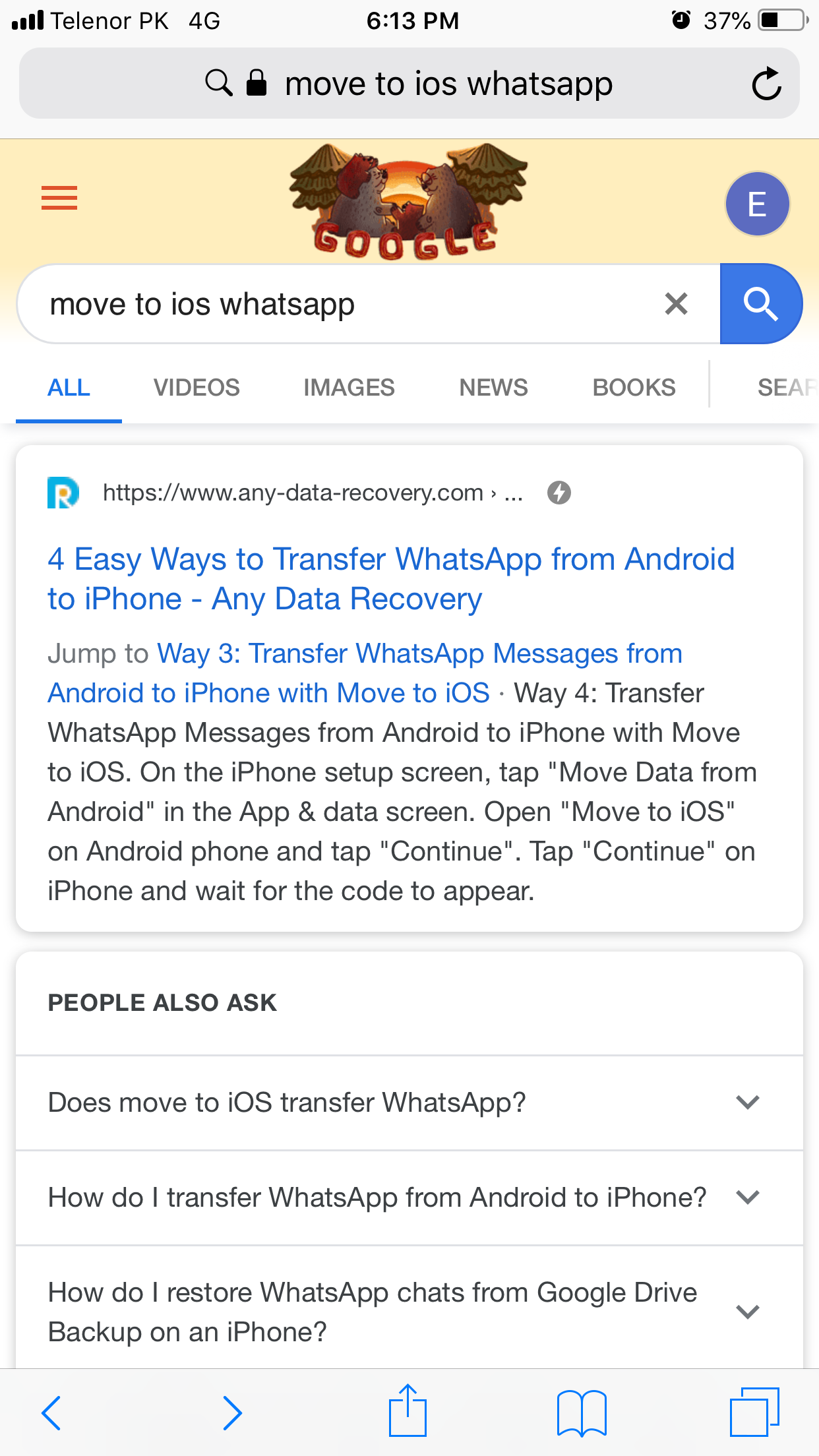Switch to the Books tab
The width and height of the screenshot is (819, 1456).
click(634, 388)
